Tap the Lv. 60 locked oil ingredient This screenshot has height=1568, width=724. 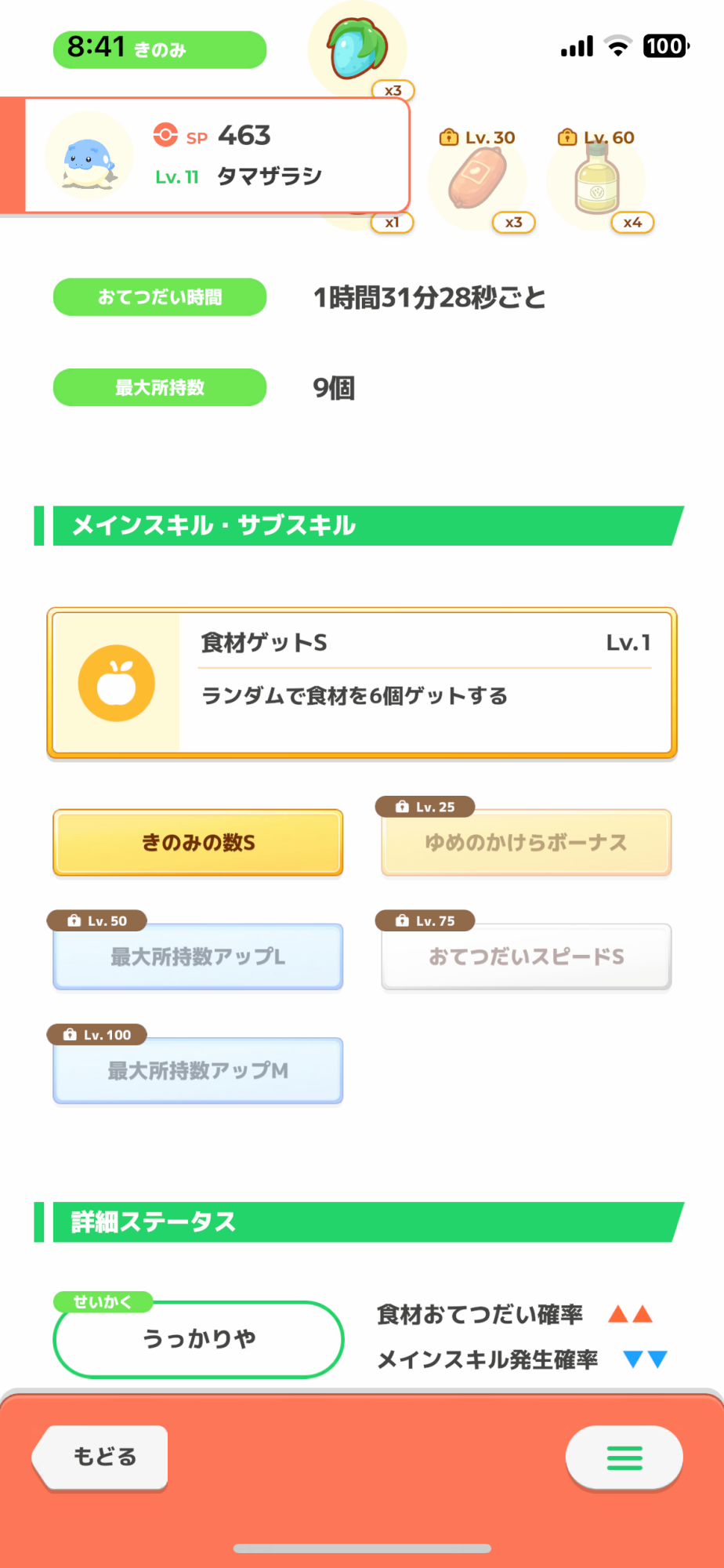[597, 180]
